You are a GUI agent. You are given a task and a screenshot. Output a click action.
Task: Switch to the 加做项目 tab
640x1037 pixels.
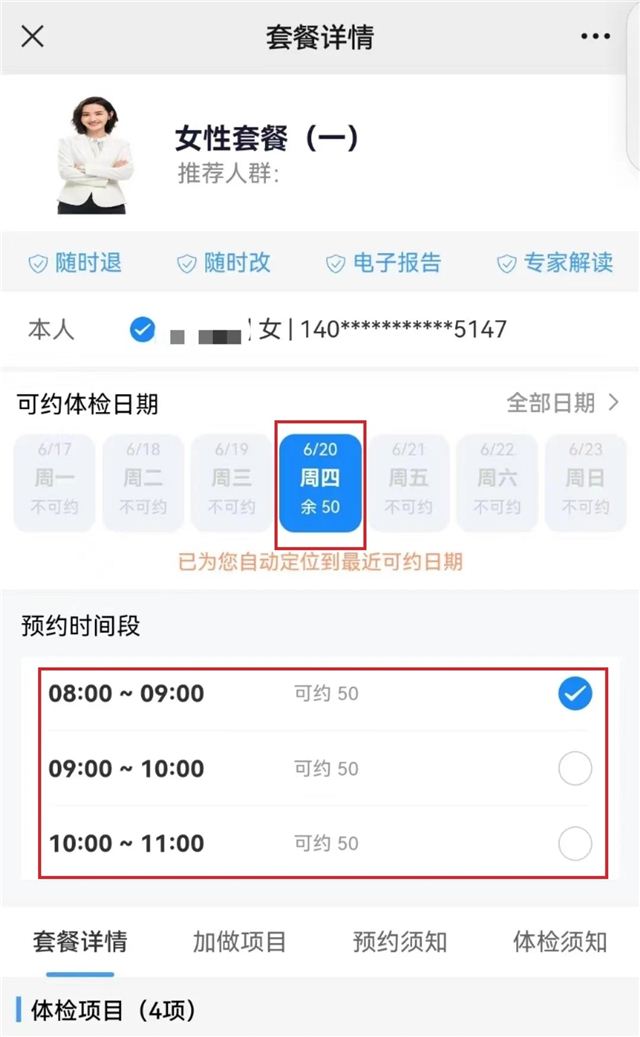click(x=240, y=941)
